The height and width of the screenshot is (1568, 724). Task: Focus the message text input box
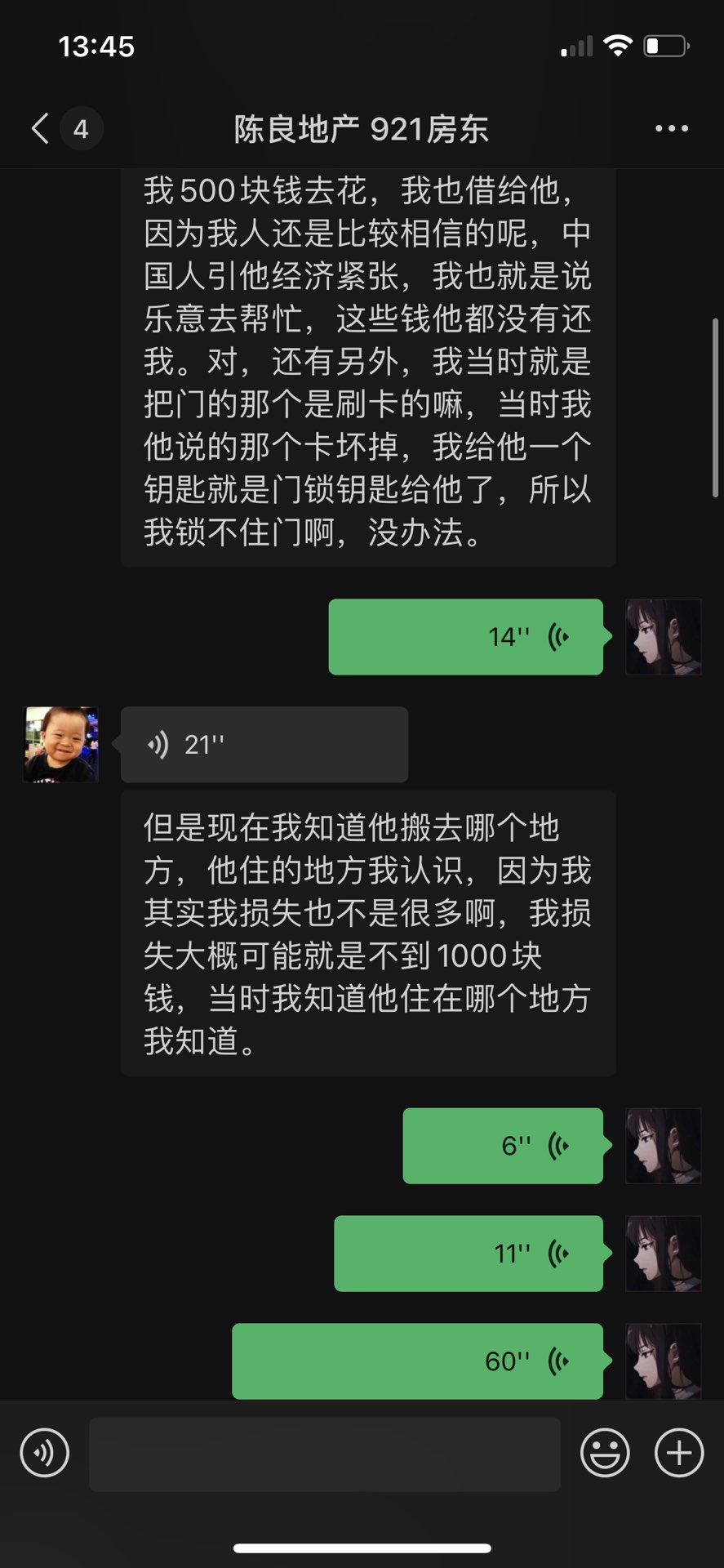[324, 1454]
